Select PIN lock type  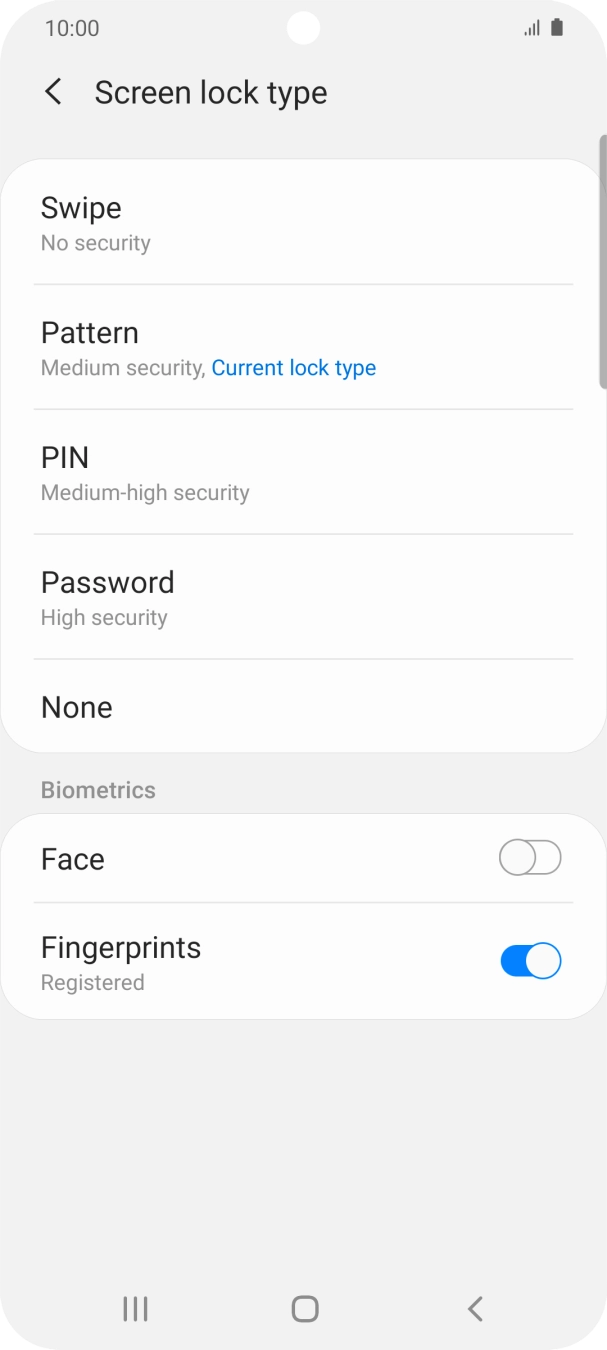303,472
